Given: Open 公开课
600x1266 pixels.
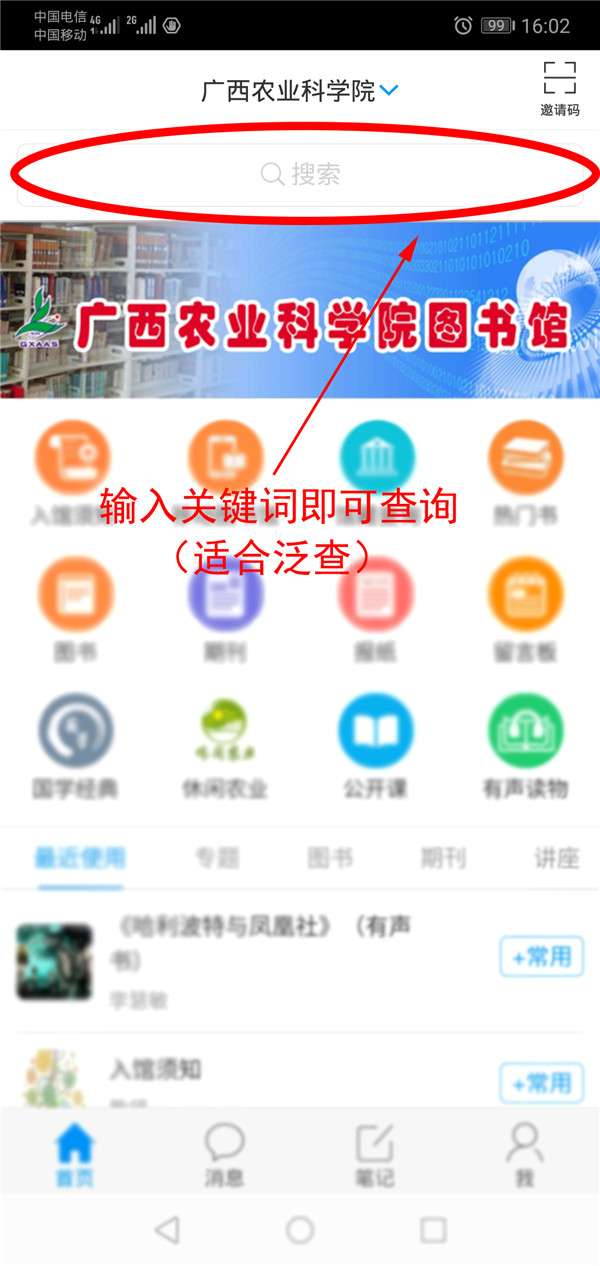Looking at the screenshot, I should [x=375, y=734].
